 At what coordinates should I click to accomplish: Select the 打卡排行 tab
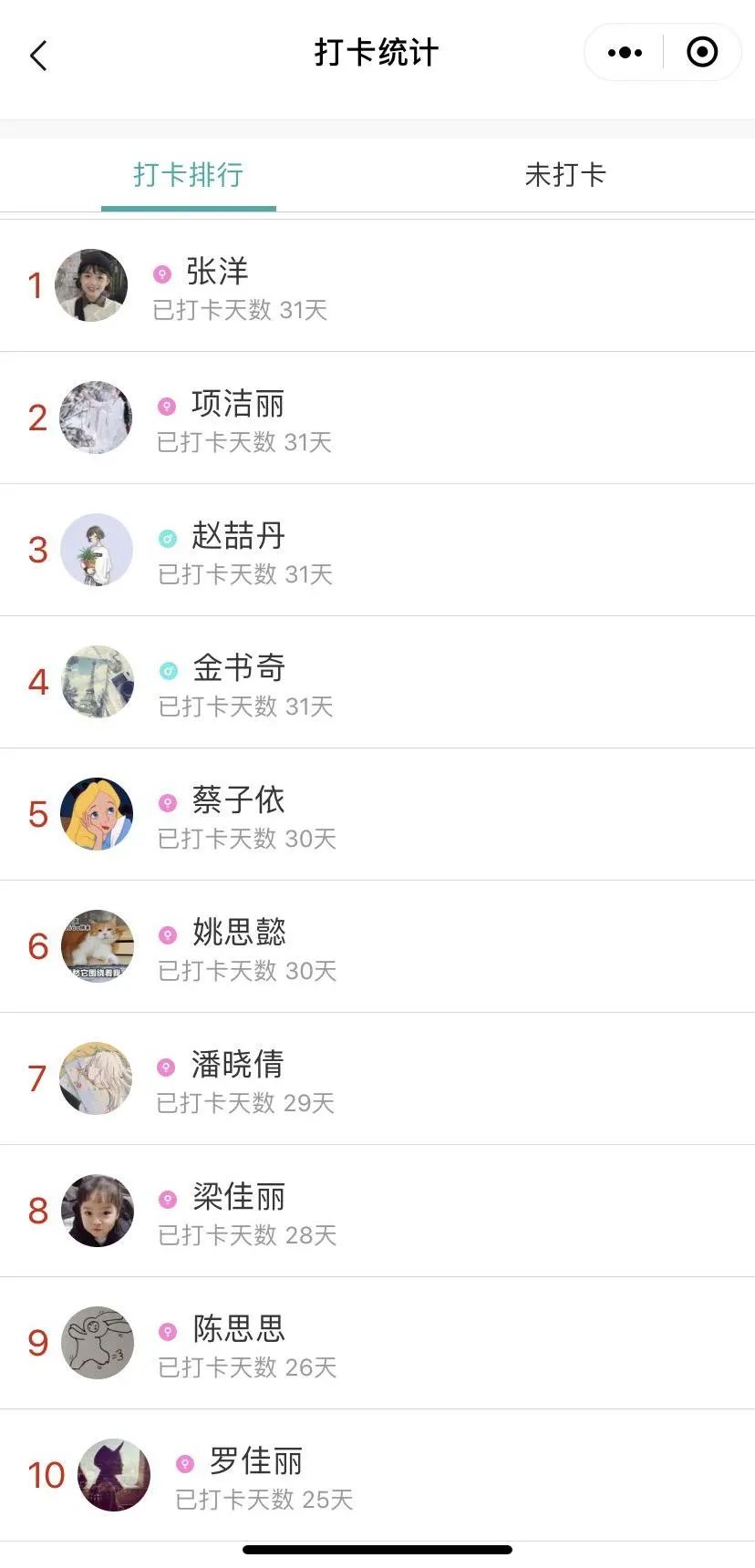(x=189, y=175)
